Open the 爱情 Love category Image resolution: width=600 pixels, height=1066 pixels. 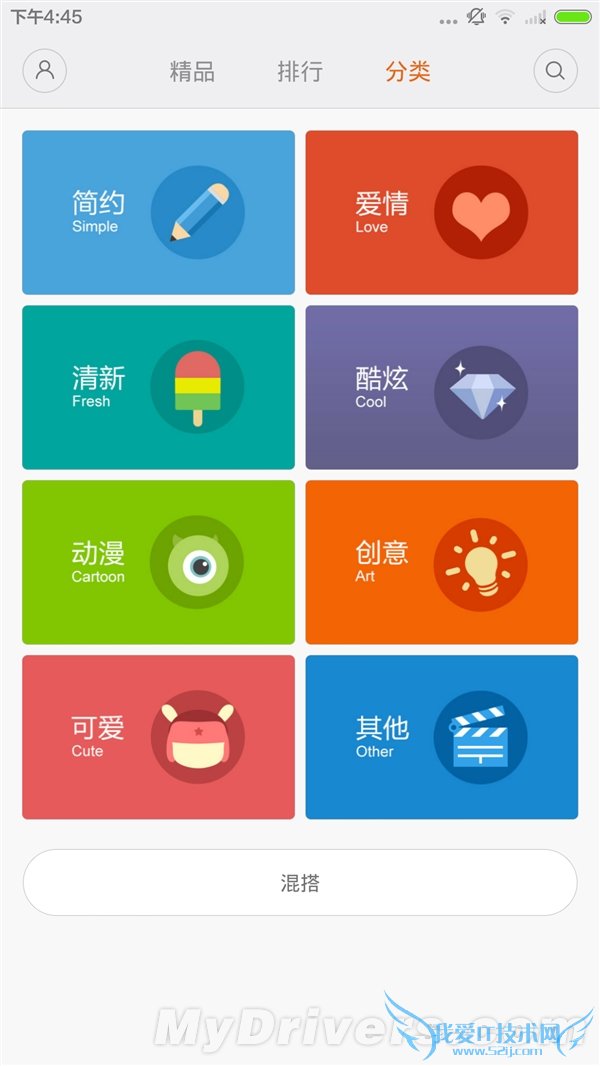(441, 212)
